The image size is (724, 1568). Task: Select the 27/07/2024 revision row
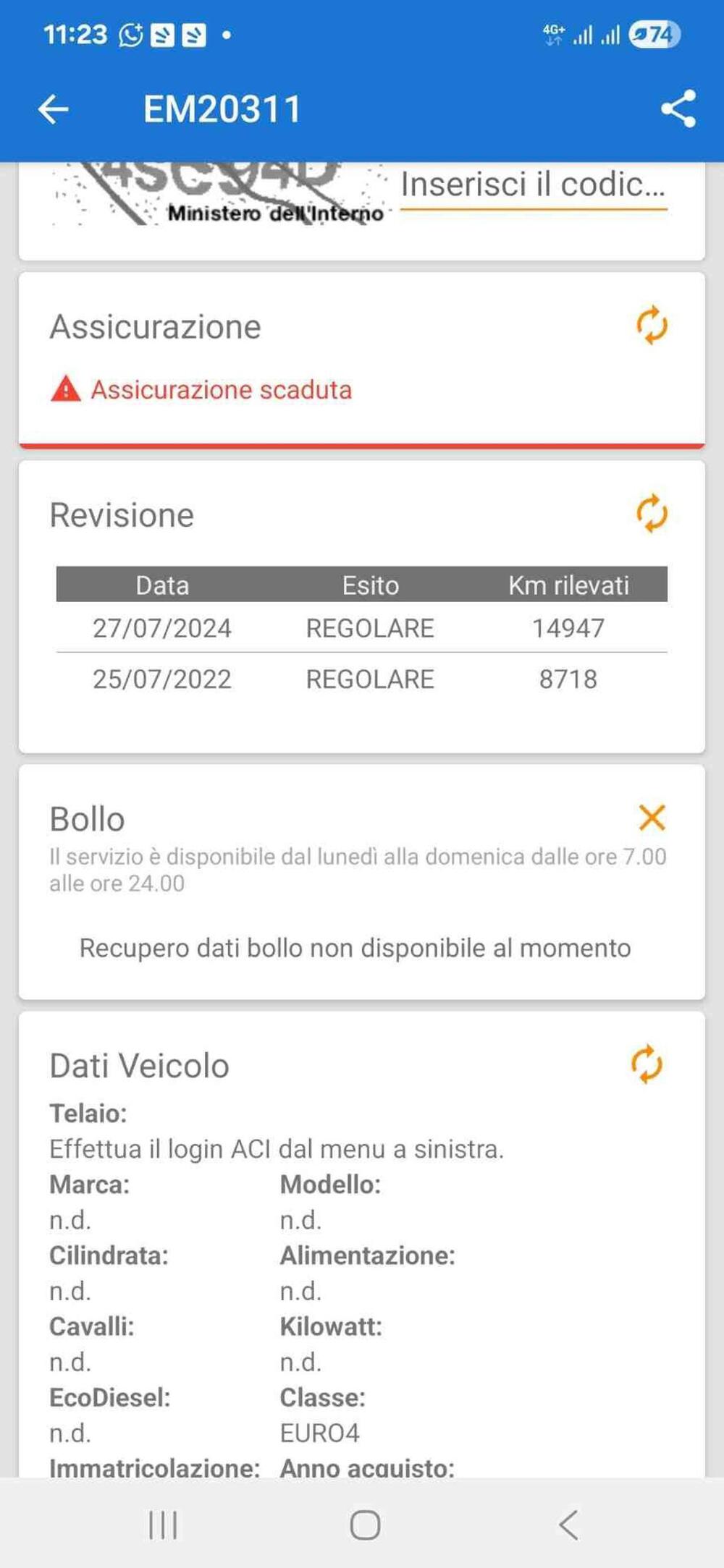click(x=362, y=628)
